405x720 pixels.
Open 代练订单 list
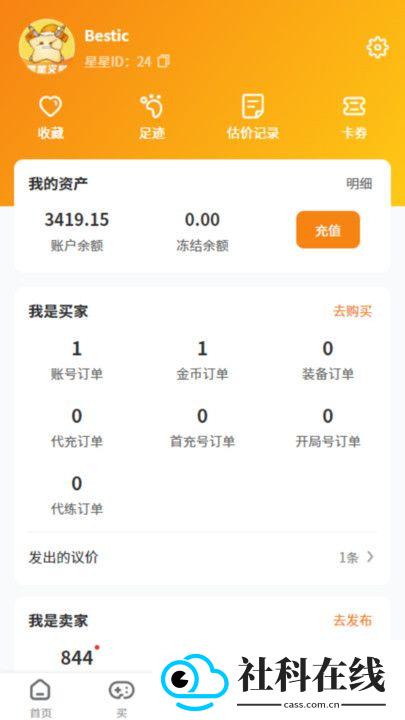(77, 496)
